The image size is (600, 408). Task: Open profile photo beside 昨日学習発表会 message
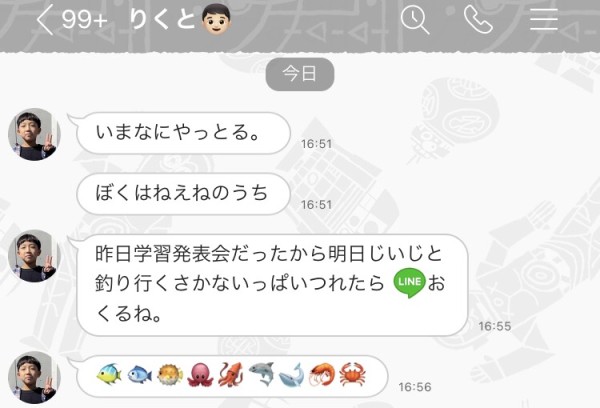point(33,256)
